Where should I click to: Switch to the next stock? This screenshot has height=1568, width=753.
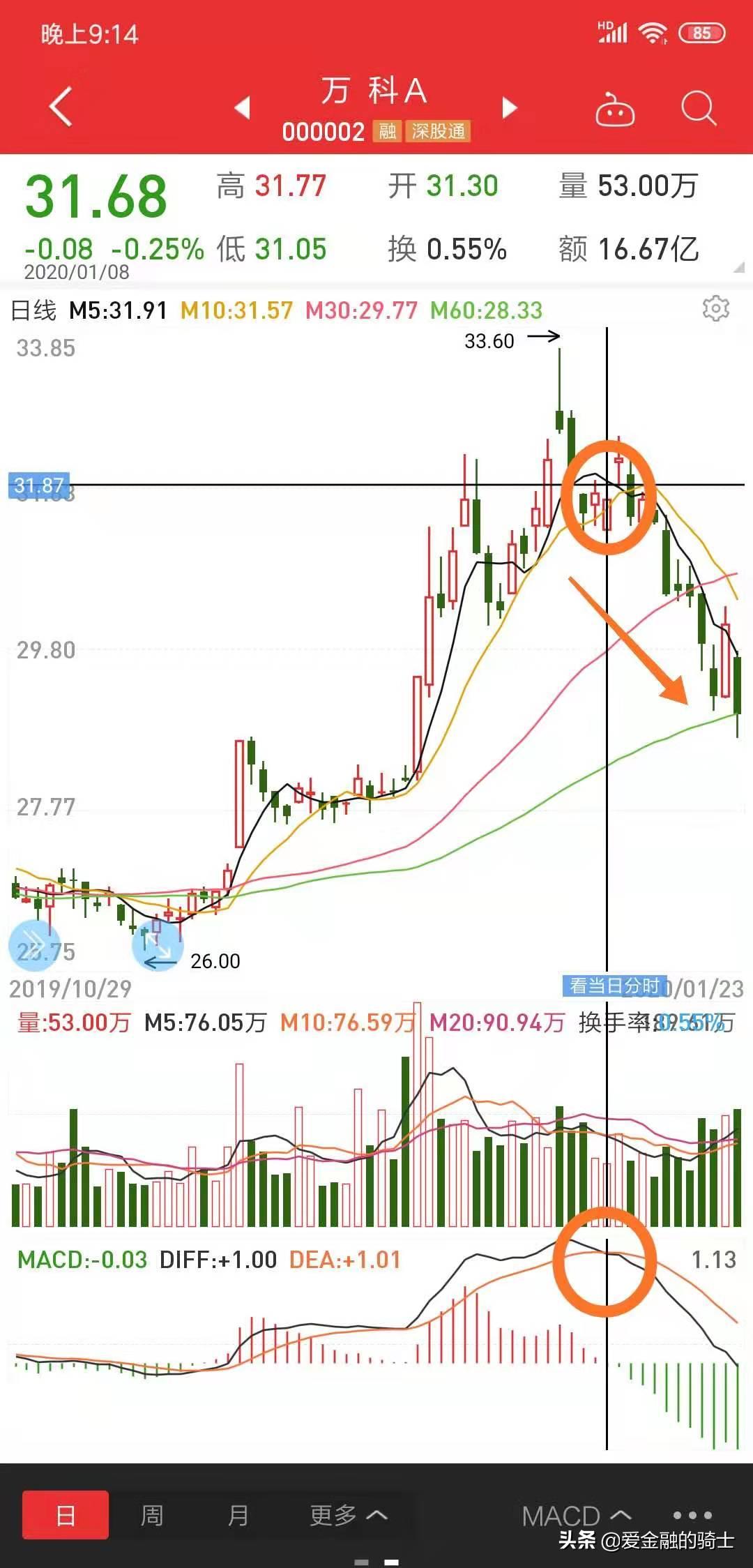click(x=510, y=107)
